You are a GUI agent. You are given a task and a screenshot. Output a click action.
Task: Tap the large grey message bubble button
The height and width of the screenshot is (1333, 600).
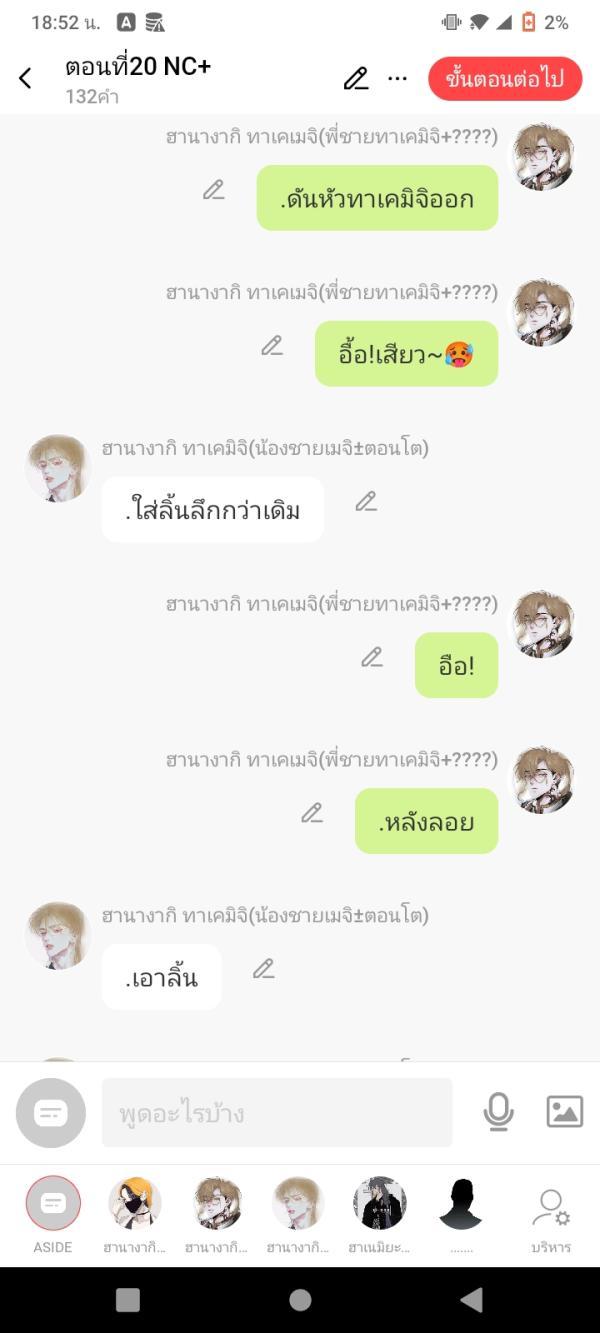pyautogui.click(x=51, y=1112)
